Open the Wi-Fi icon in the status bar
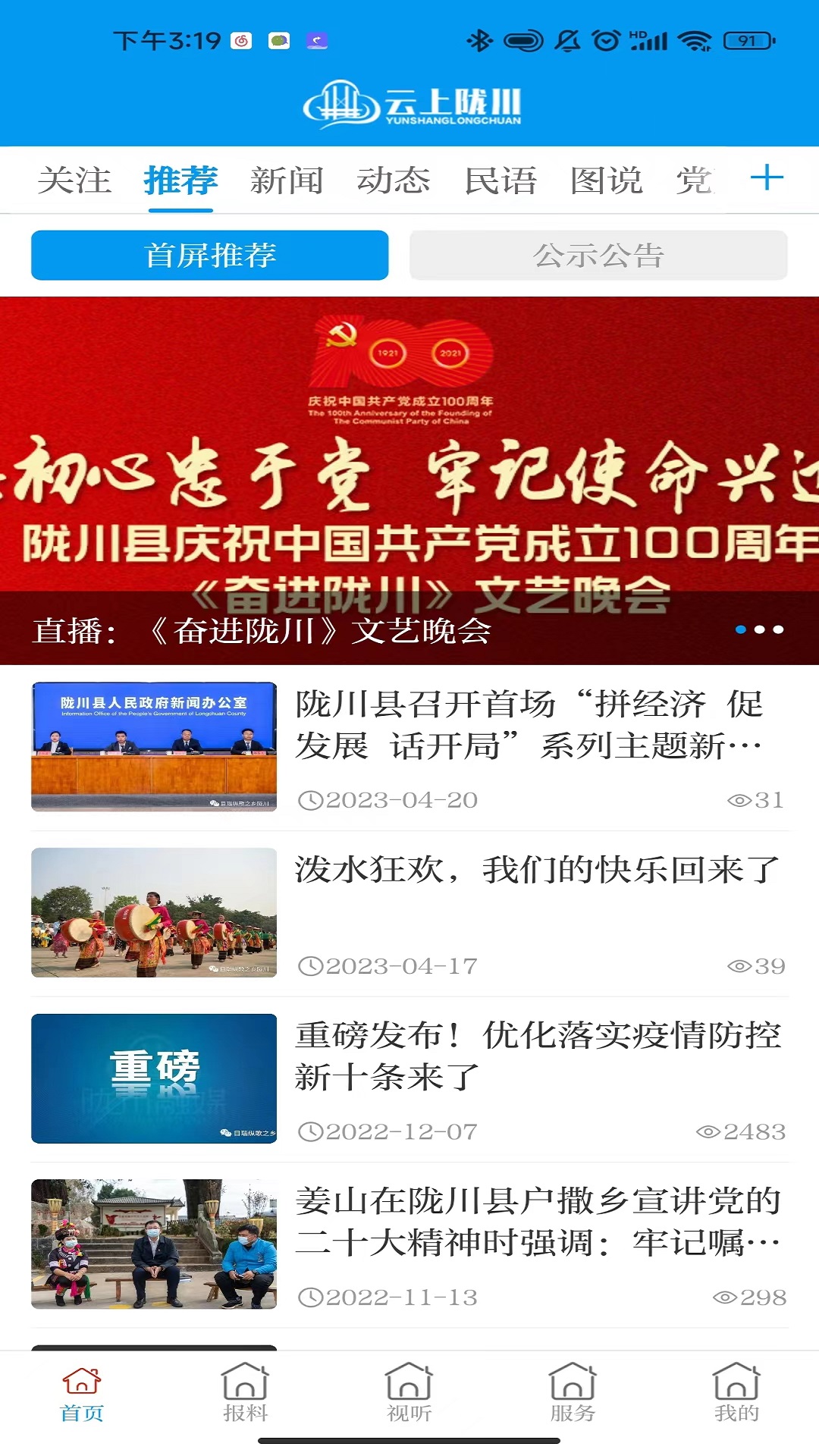The image size is (819, 1456). [695, 42]
